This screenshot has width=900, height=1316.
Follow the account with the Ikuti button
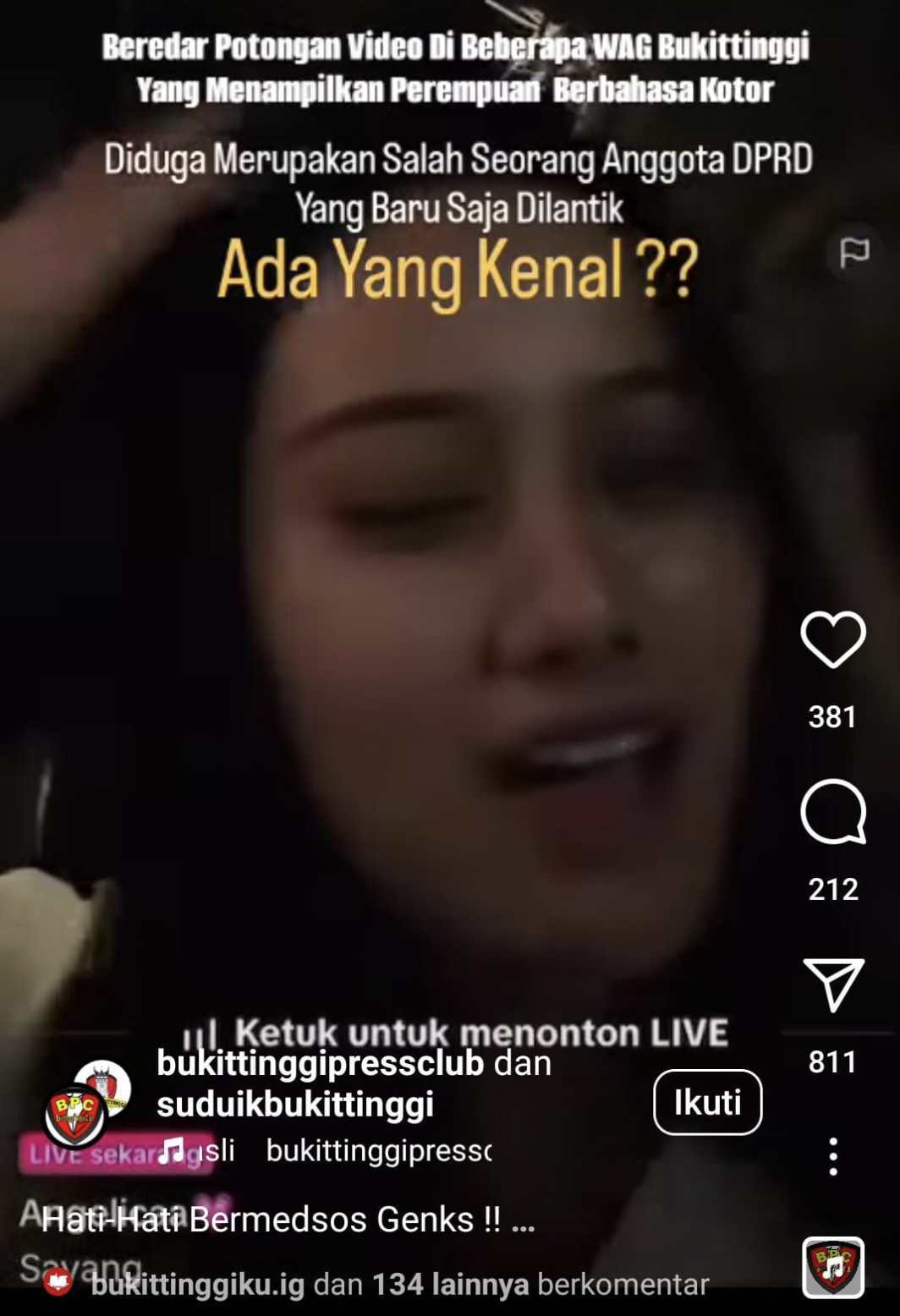[x=707, y=1102]
